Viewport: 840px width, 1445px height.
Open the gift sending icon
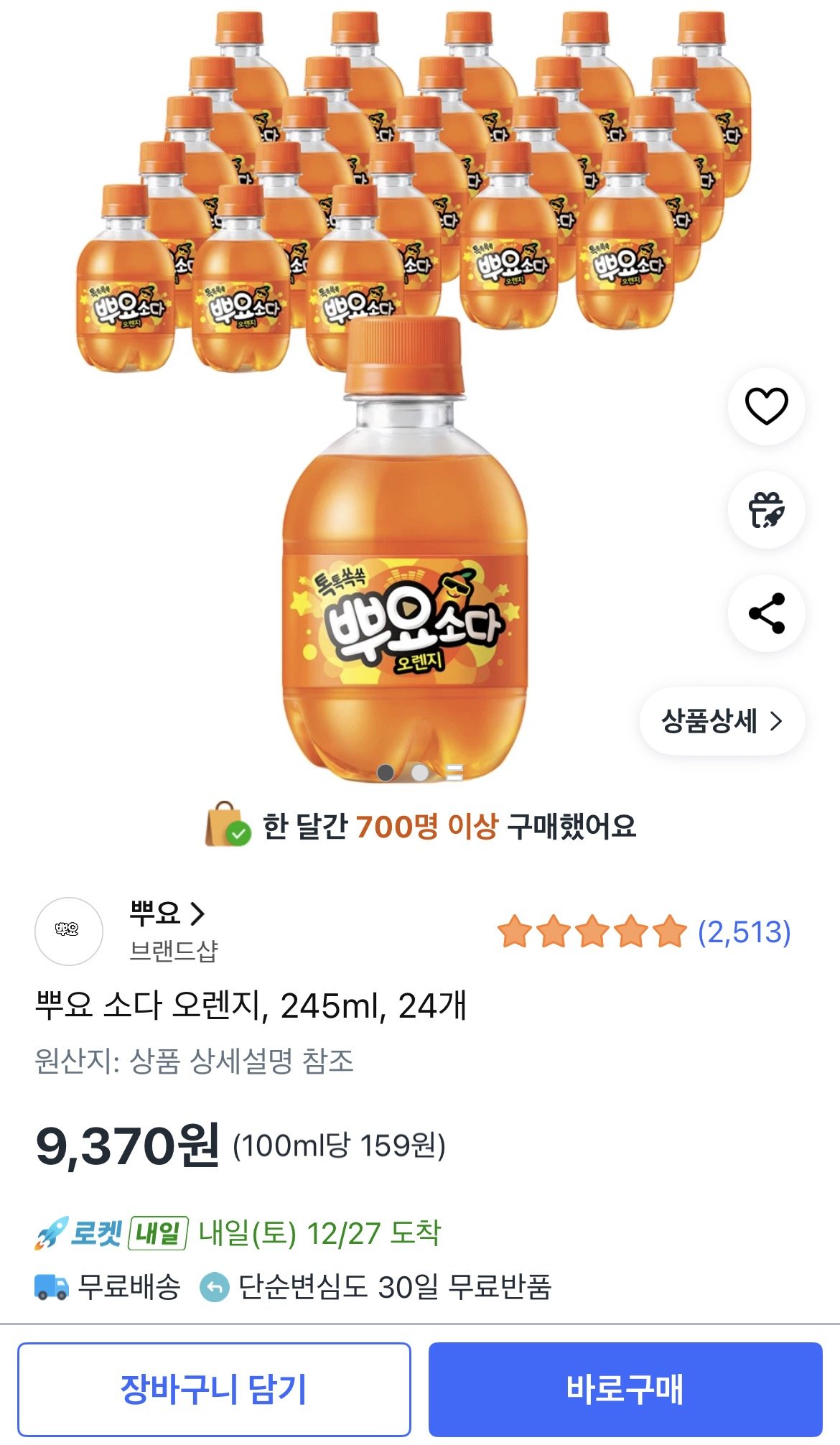point(767,510)
